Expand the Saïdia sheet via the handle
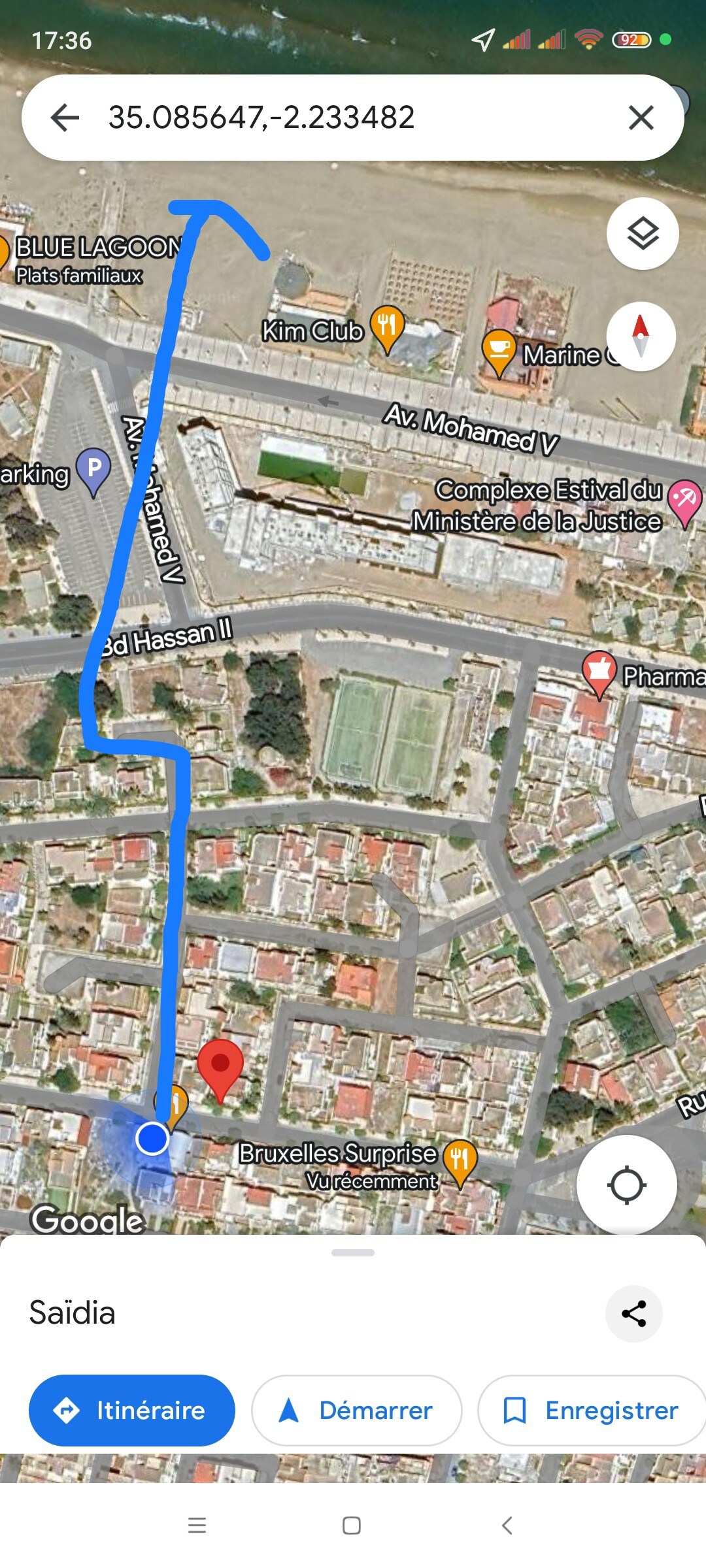 [x=353, y=1252]
